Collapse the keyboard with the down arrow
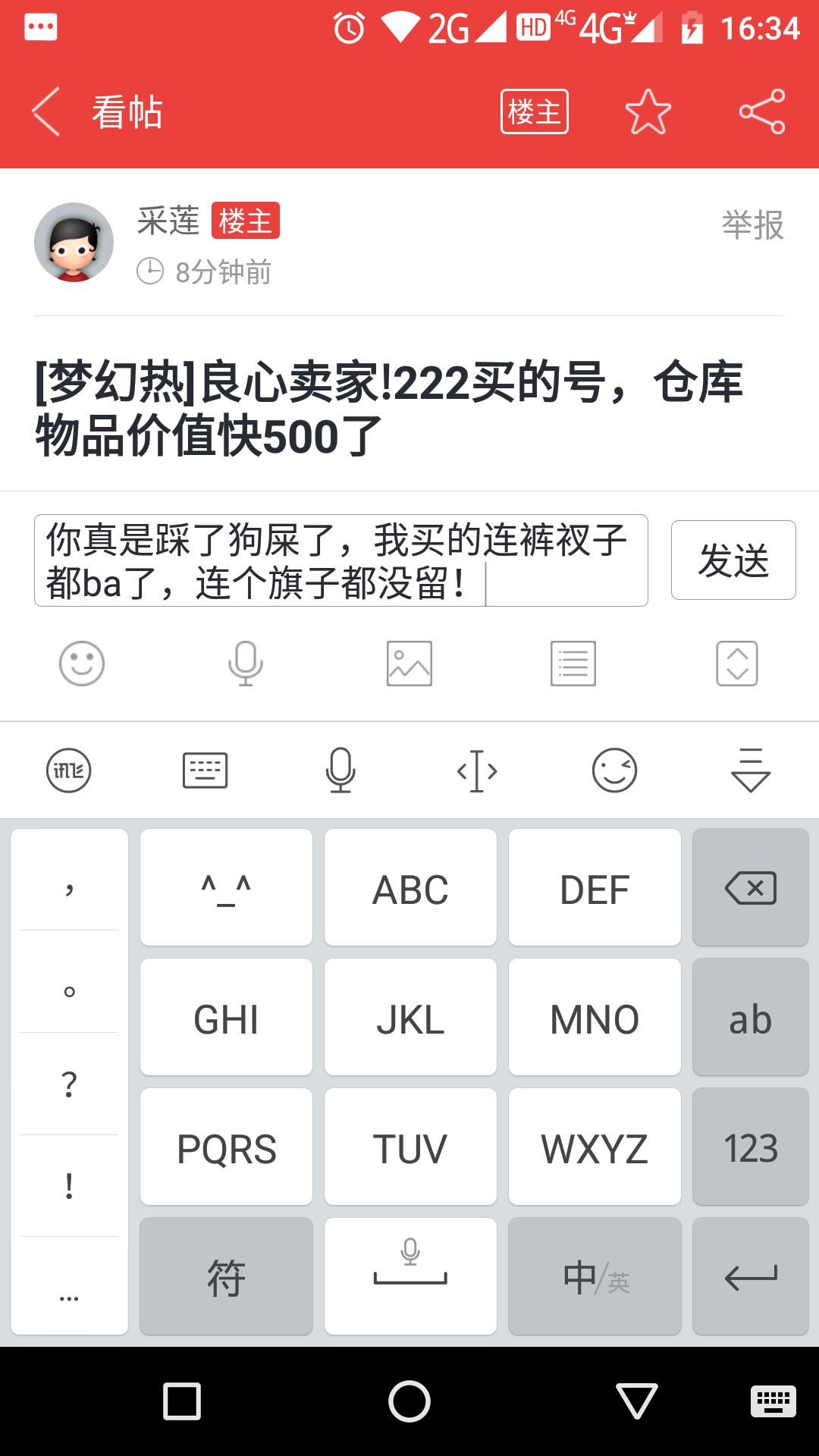 click(x=751, y=771)
